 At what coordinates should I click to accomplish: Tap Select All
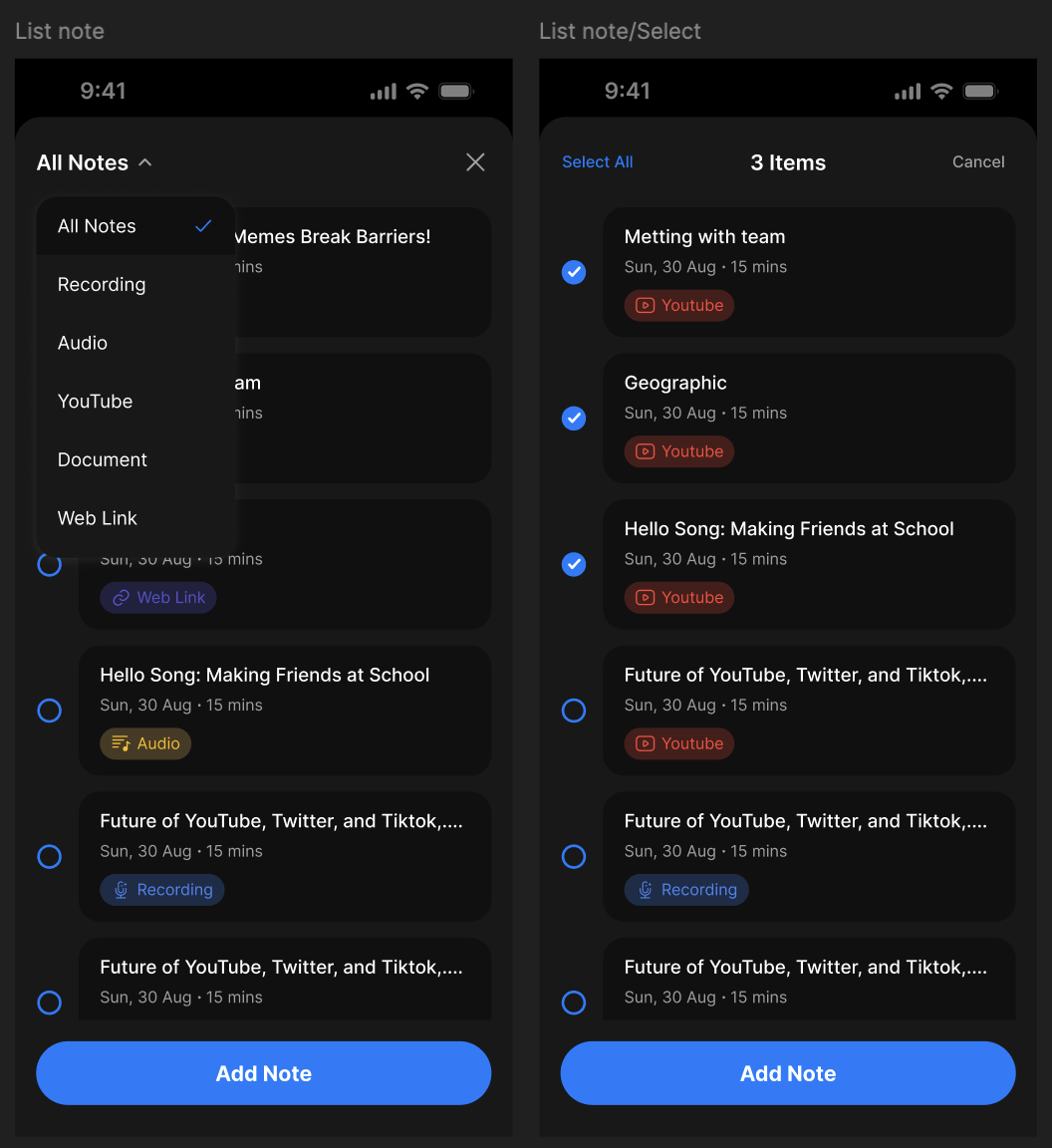point(598,162)
